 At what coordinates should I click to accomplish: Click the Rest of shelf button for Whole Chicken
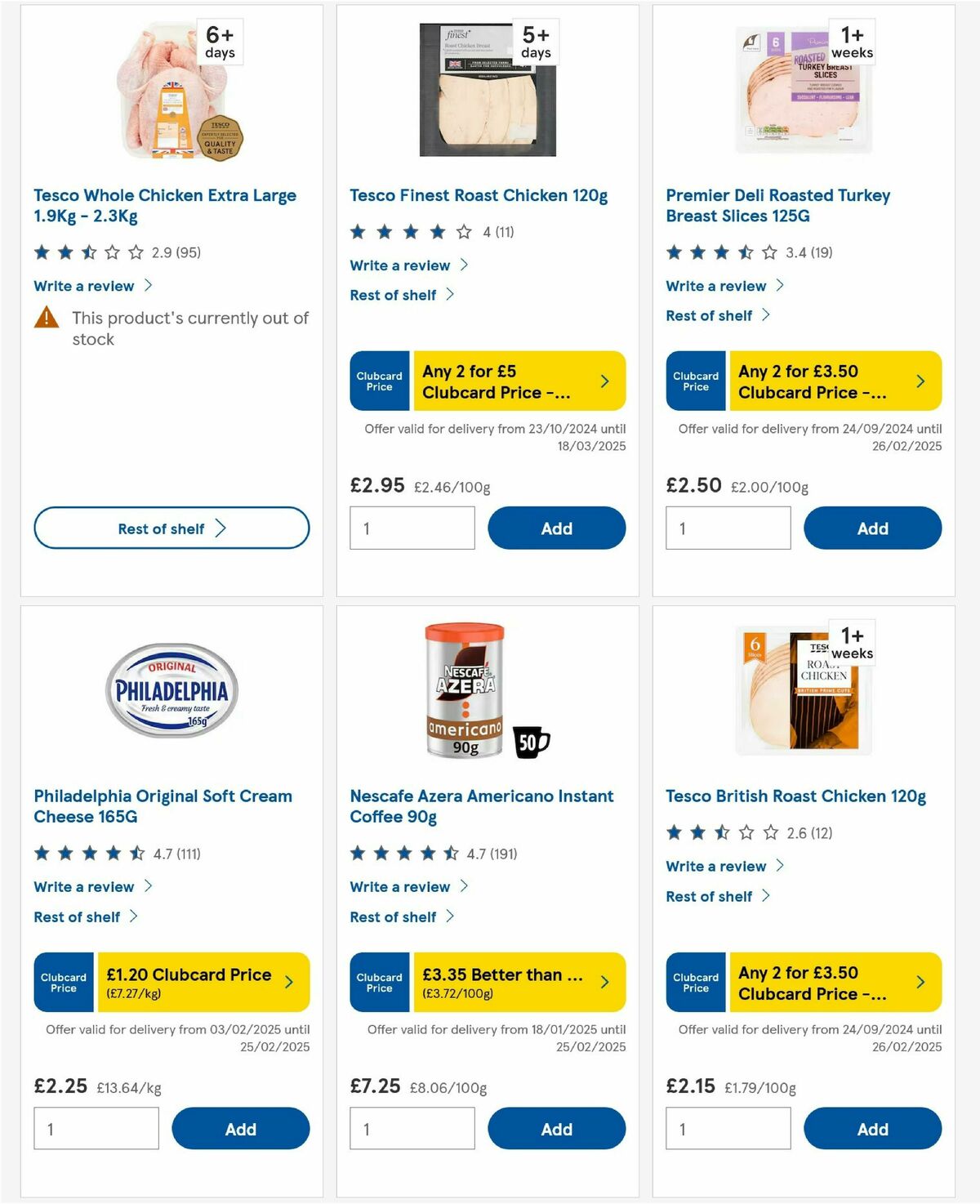click(171, 528)
